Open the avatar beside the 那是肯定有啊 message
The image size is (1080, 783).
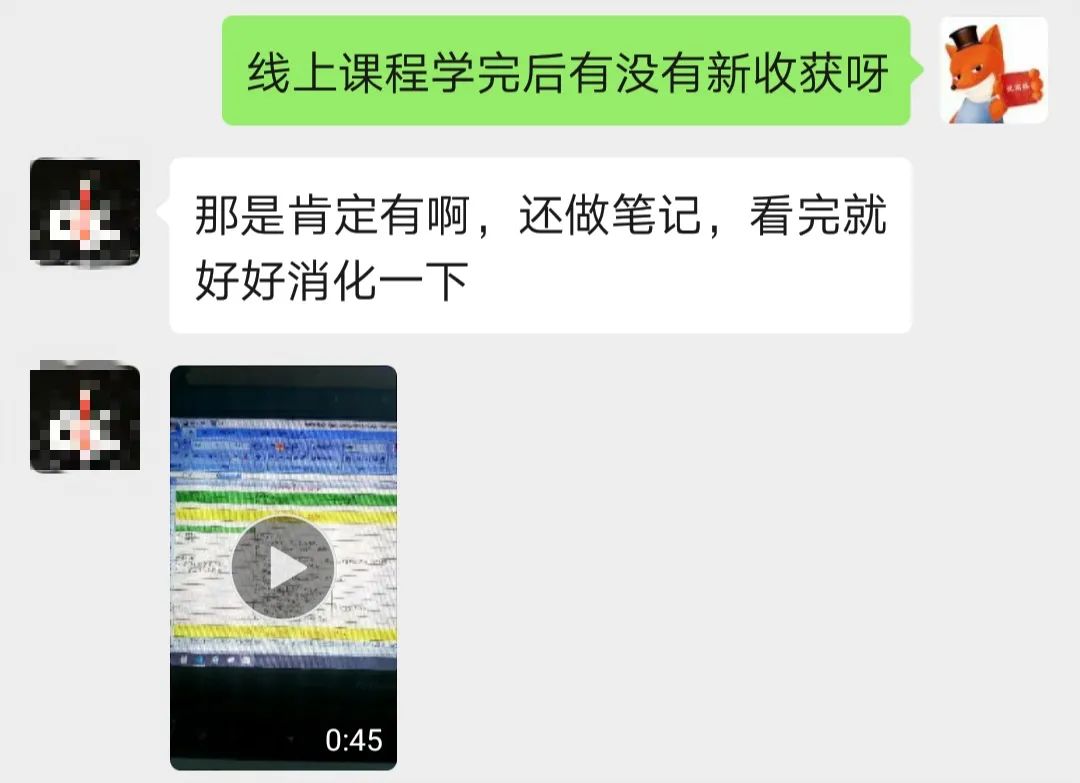pos(85,211)
